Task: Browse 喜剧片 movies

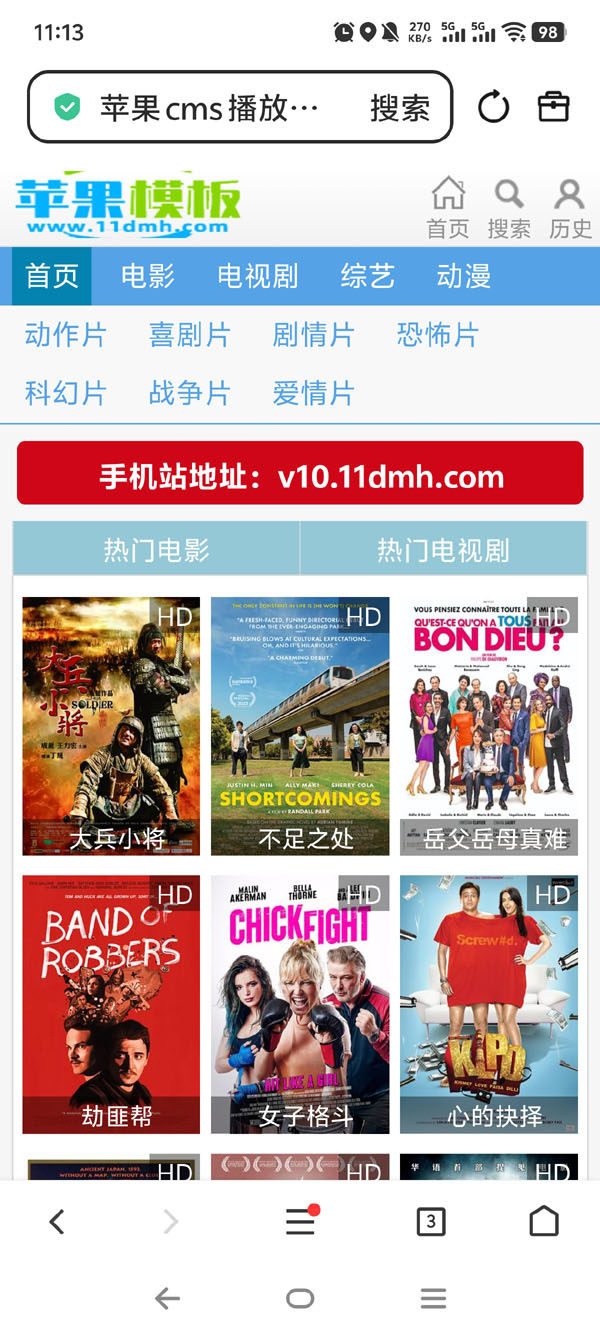Action: pos(190,335)
